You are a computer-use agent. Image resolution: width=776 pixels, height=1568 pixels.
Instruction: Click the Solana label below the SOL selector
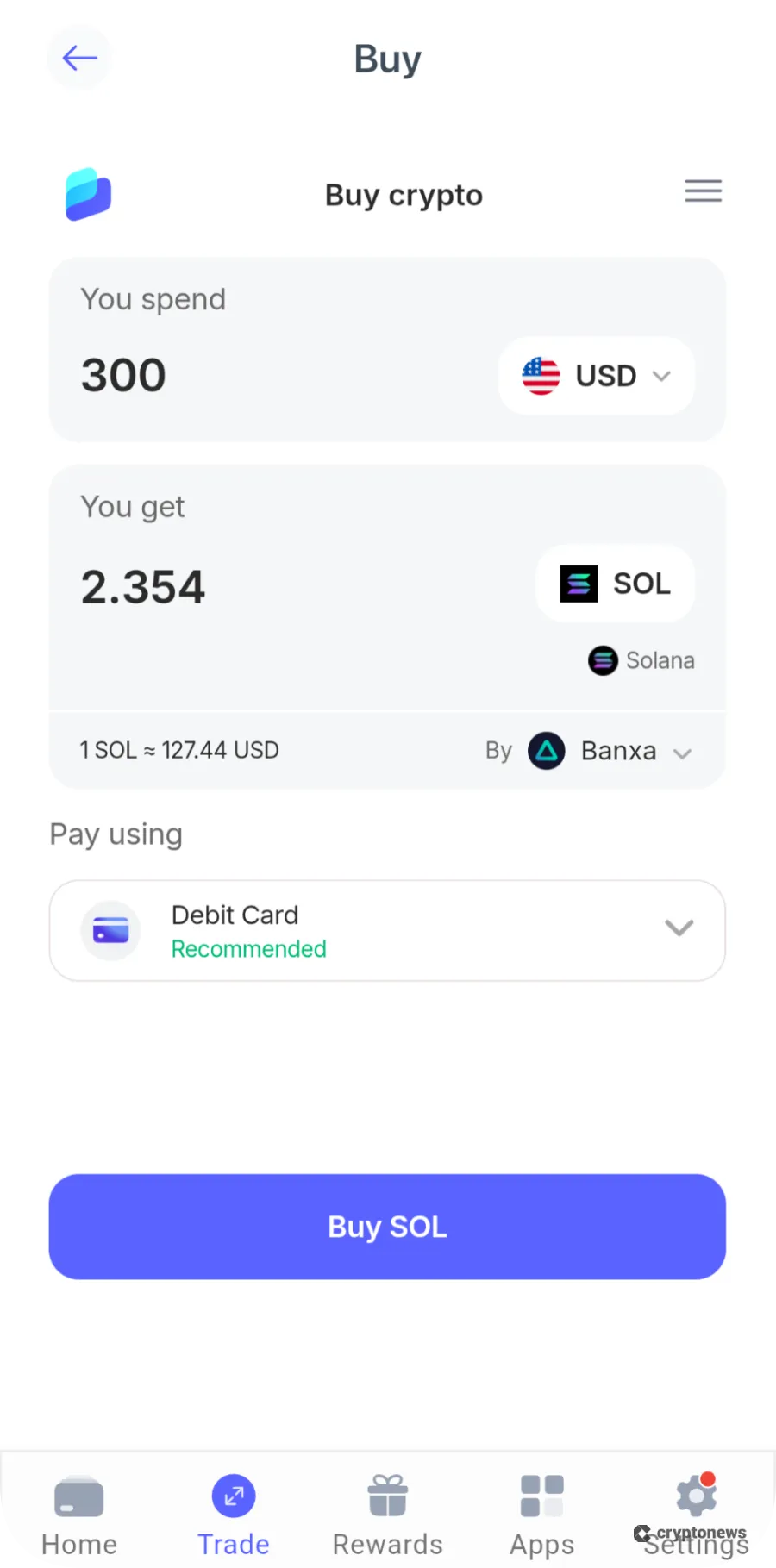tap(641, 660)
